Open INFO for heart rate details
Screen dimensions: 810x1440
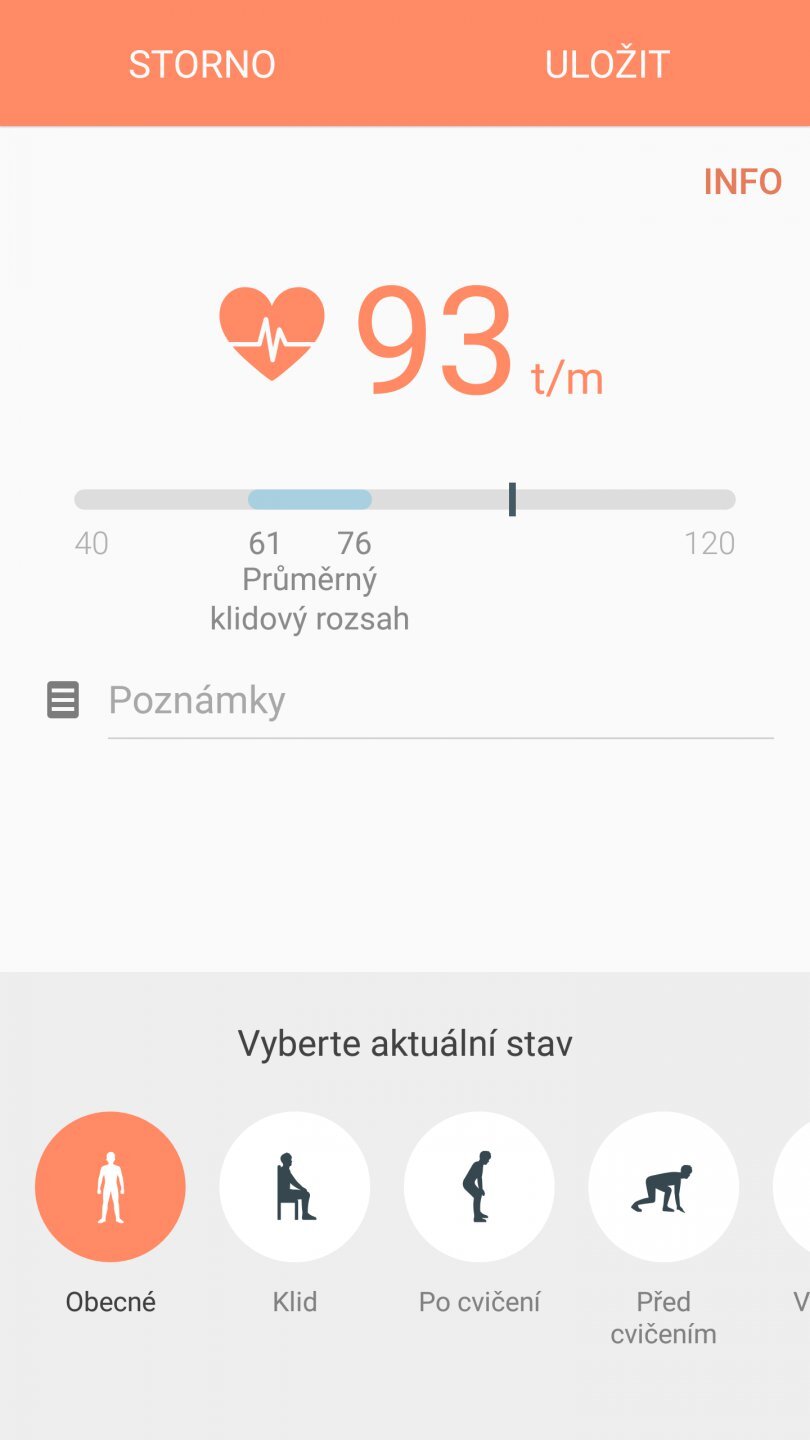coord(743,181)
